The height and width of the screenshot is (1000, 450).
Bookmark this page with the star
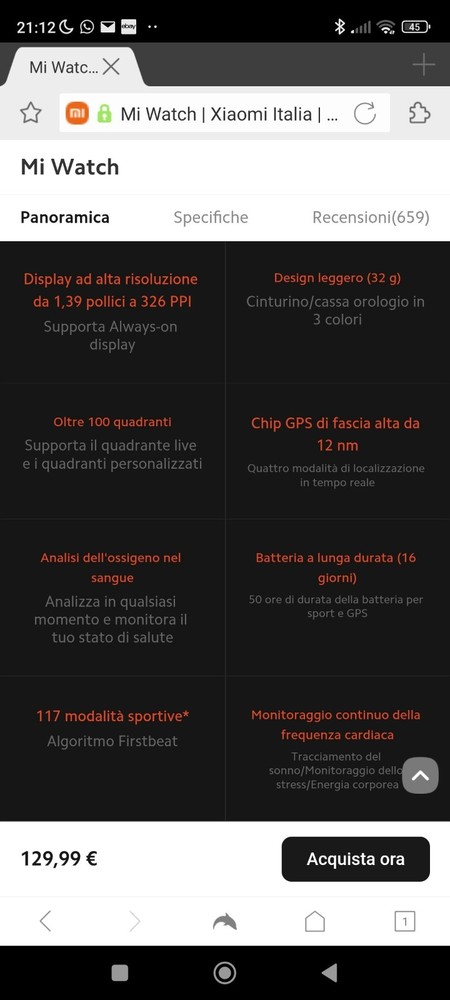click(31, 114)
